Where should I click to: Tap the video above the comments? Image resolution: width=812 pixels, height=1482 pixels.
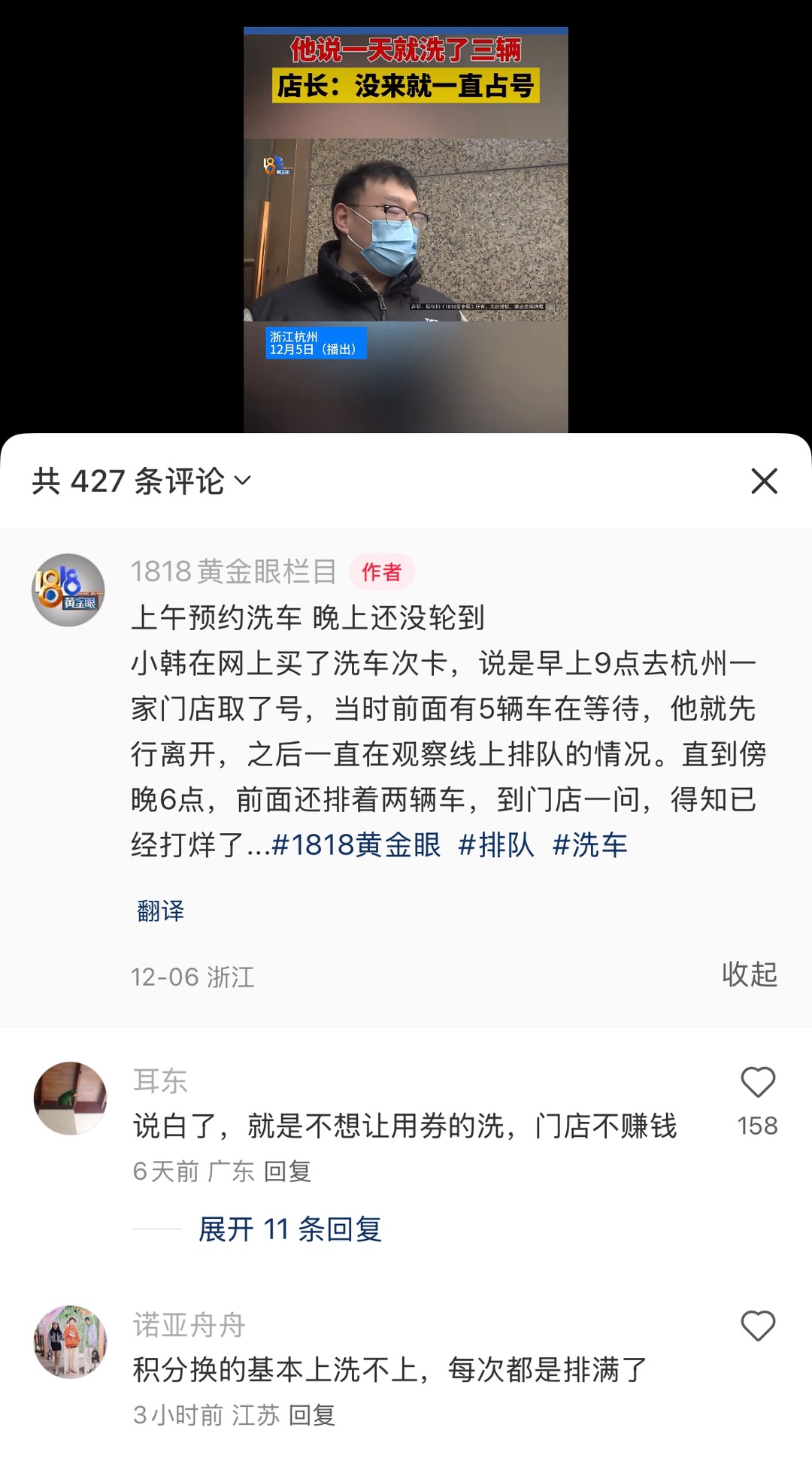[x=405, y=226]
